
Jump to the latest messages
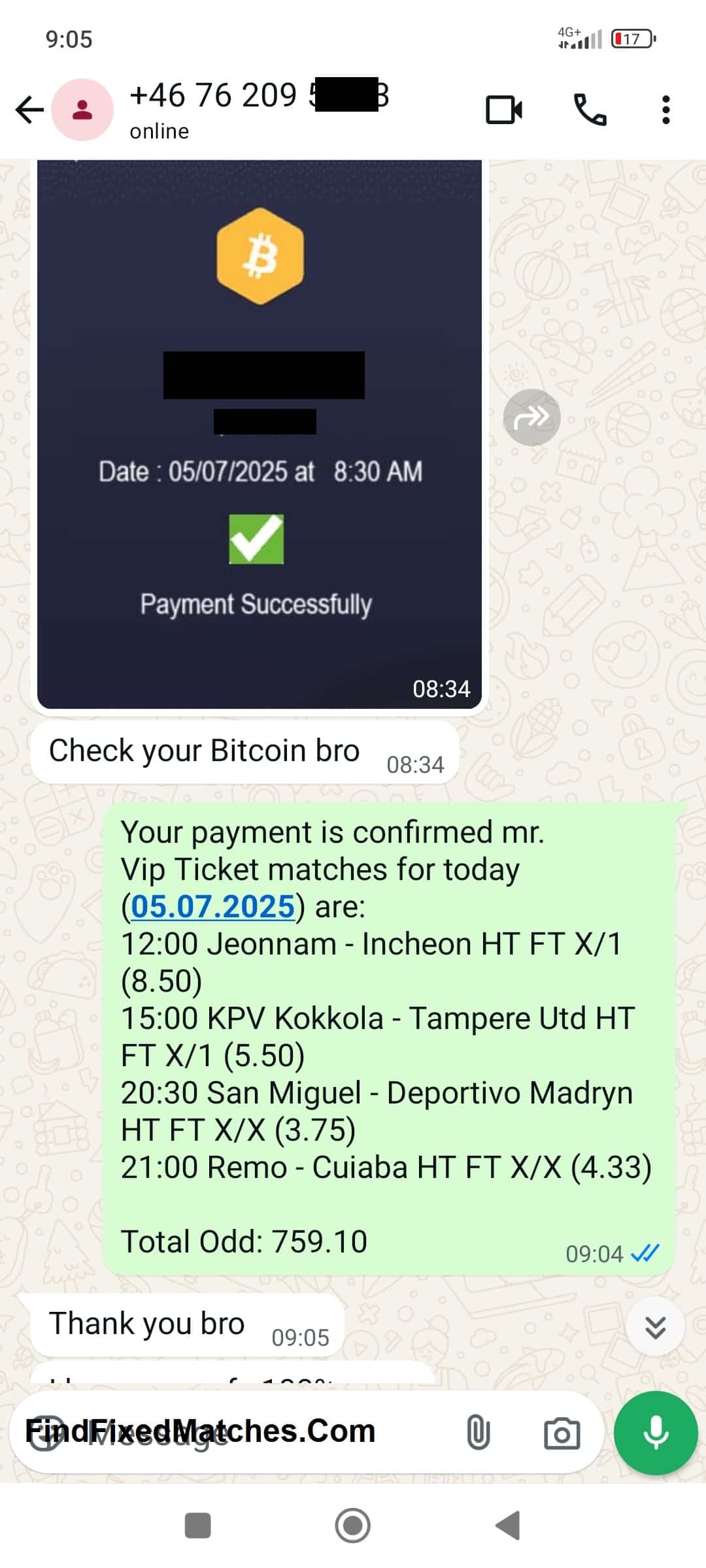655,1327
